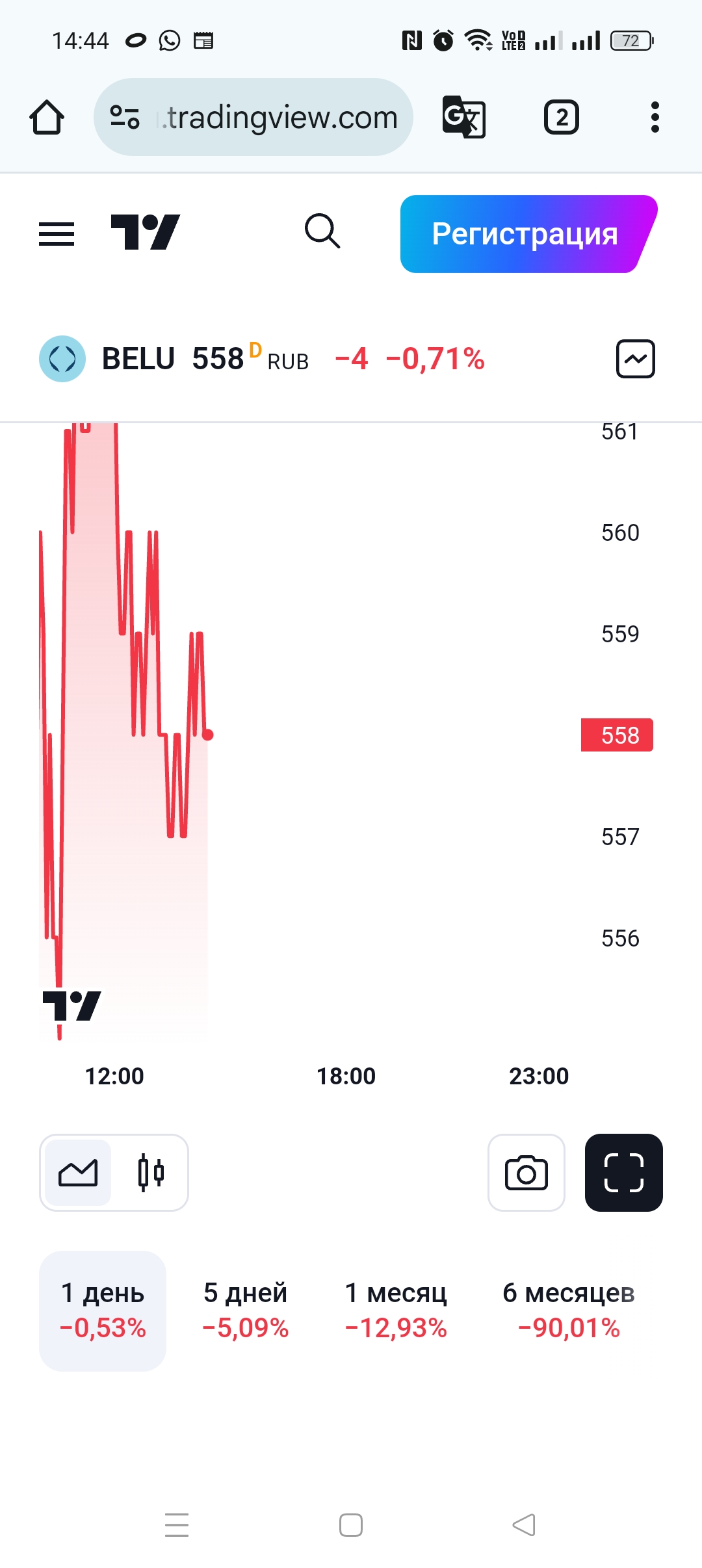702x1568 pixels.
Task: Go to the TradingView logo home
Action: click(x=145, y=232)
